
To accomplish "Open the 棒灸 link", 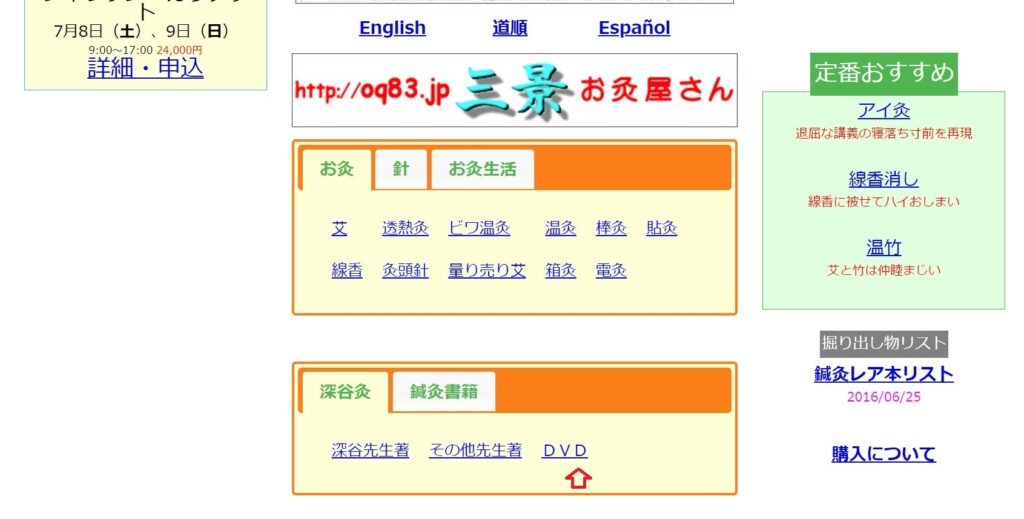I will point(611,228).
